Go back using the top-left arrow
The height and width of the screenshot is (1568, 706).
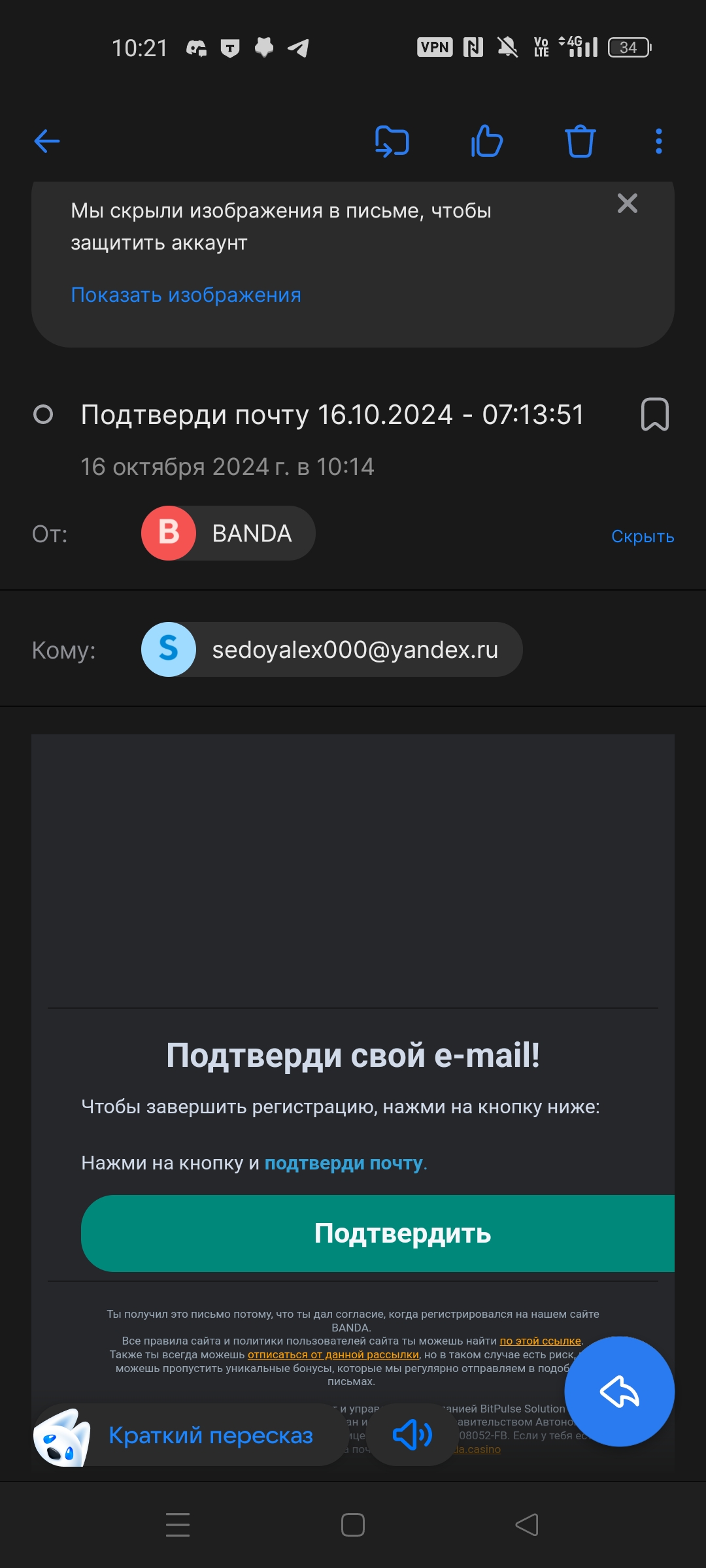(x=47, y=140)
